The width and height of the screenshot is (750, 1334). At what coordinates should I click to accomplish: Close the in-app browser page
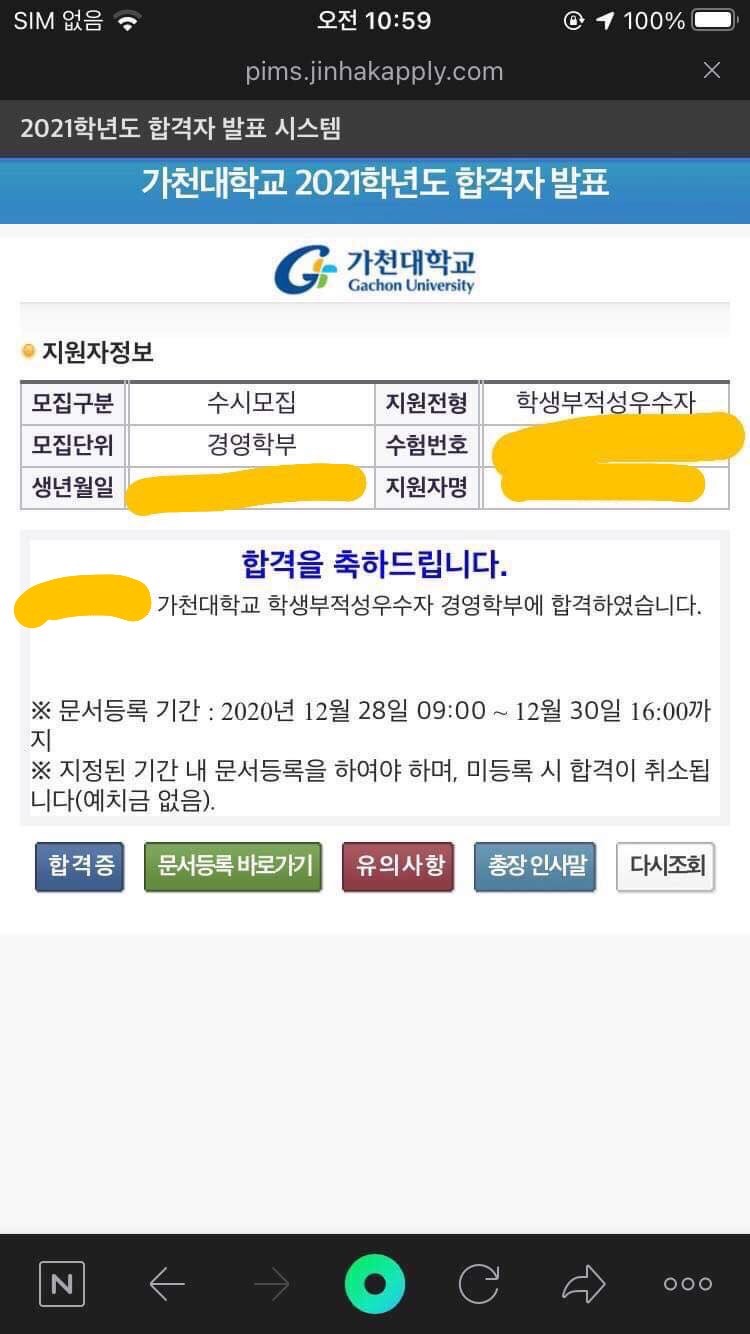pos(712,70)
